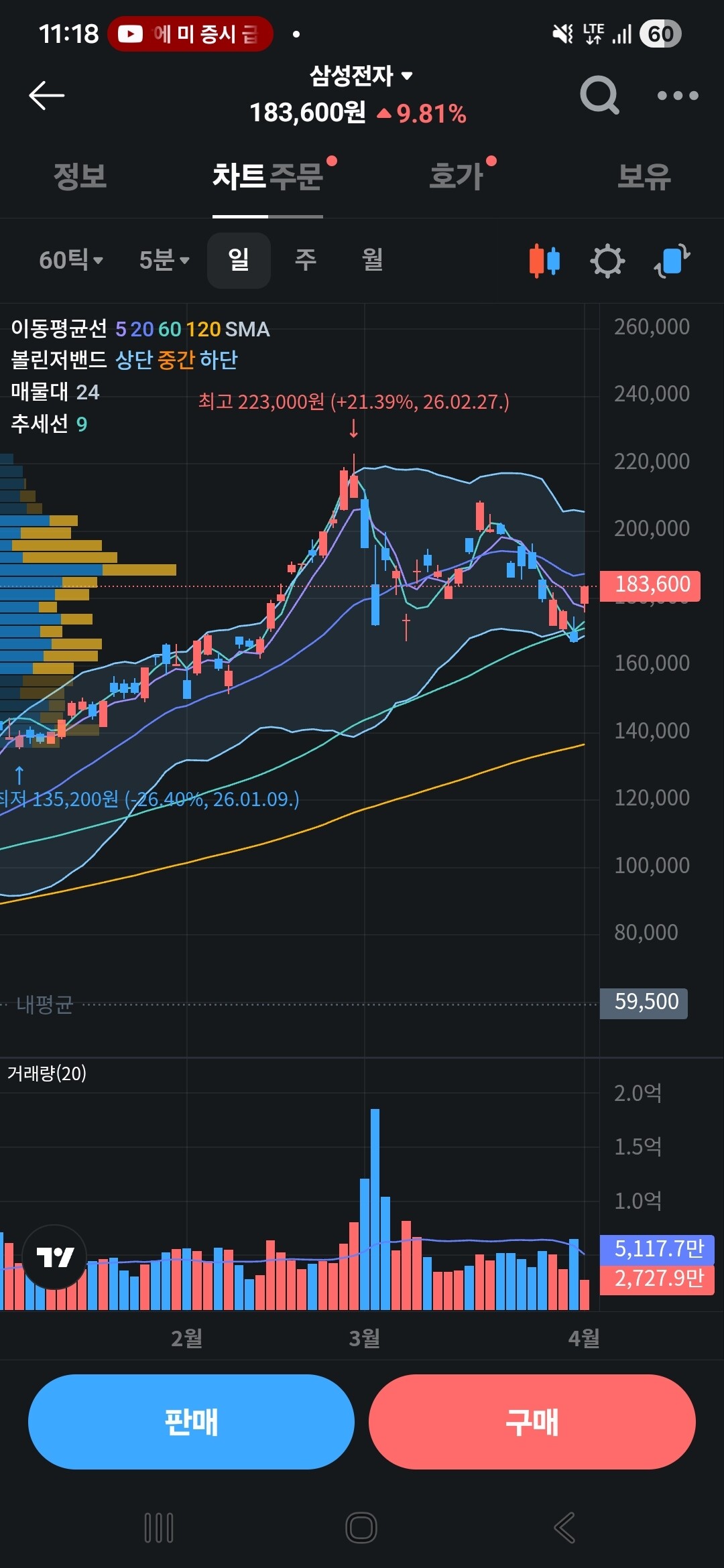Change chart type via candlestick icon
Viewport: 724px width, 1568px height.
coord(544,261)
